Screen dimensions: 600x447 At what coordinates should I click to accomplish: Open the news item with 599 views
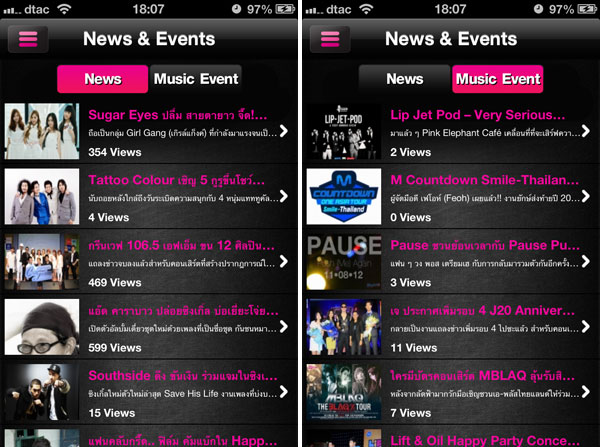click(150, 326)
